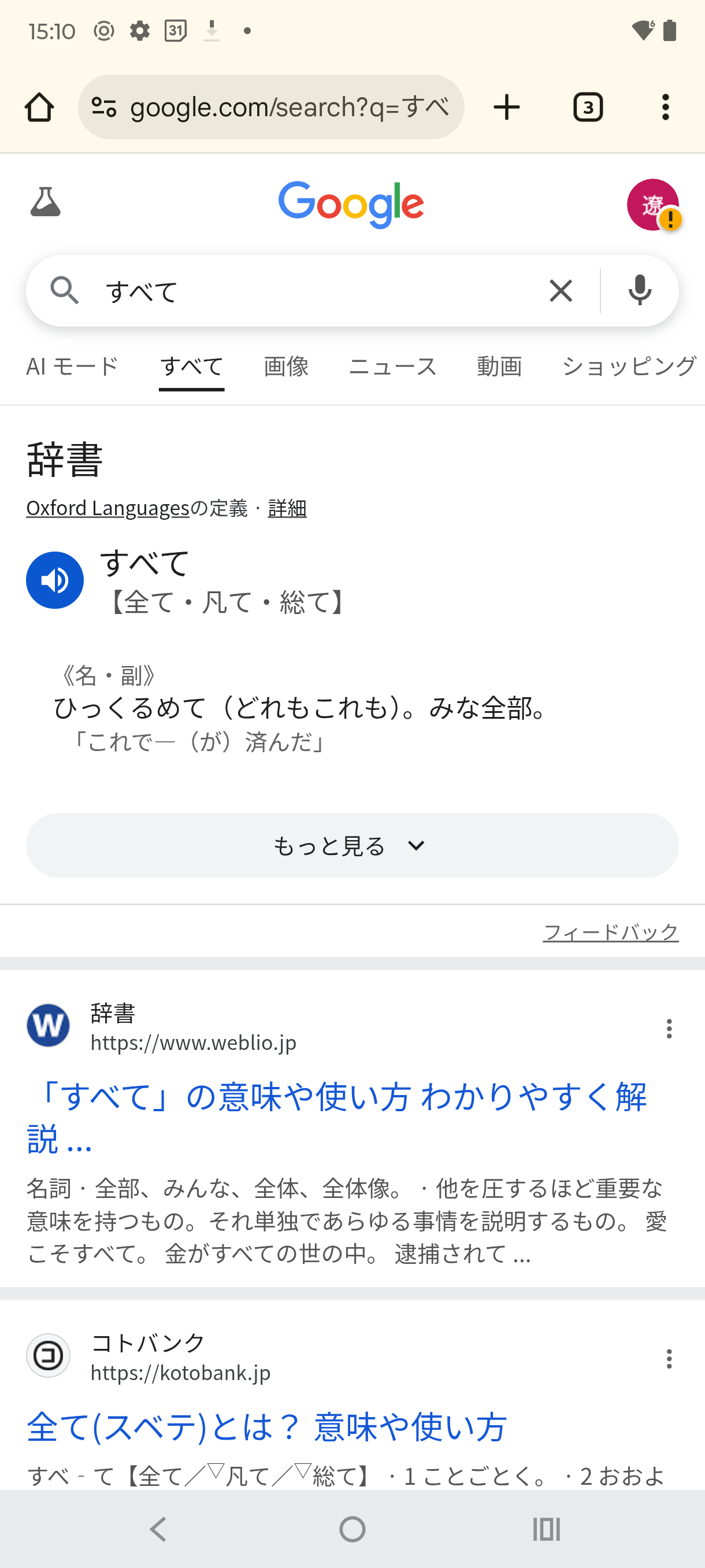The height and width of the screenshot is (1568, 705).
Task: Start voice search with the microphone
Action: click(x=639, y=290)
